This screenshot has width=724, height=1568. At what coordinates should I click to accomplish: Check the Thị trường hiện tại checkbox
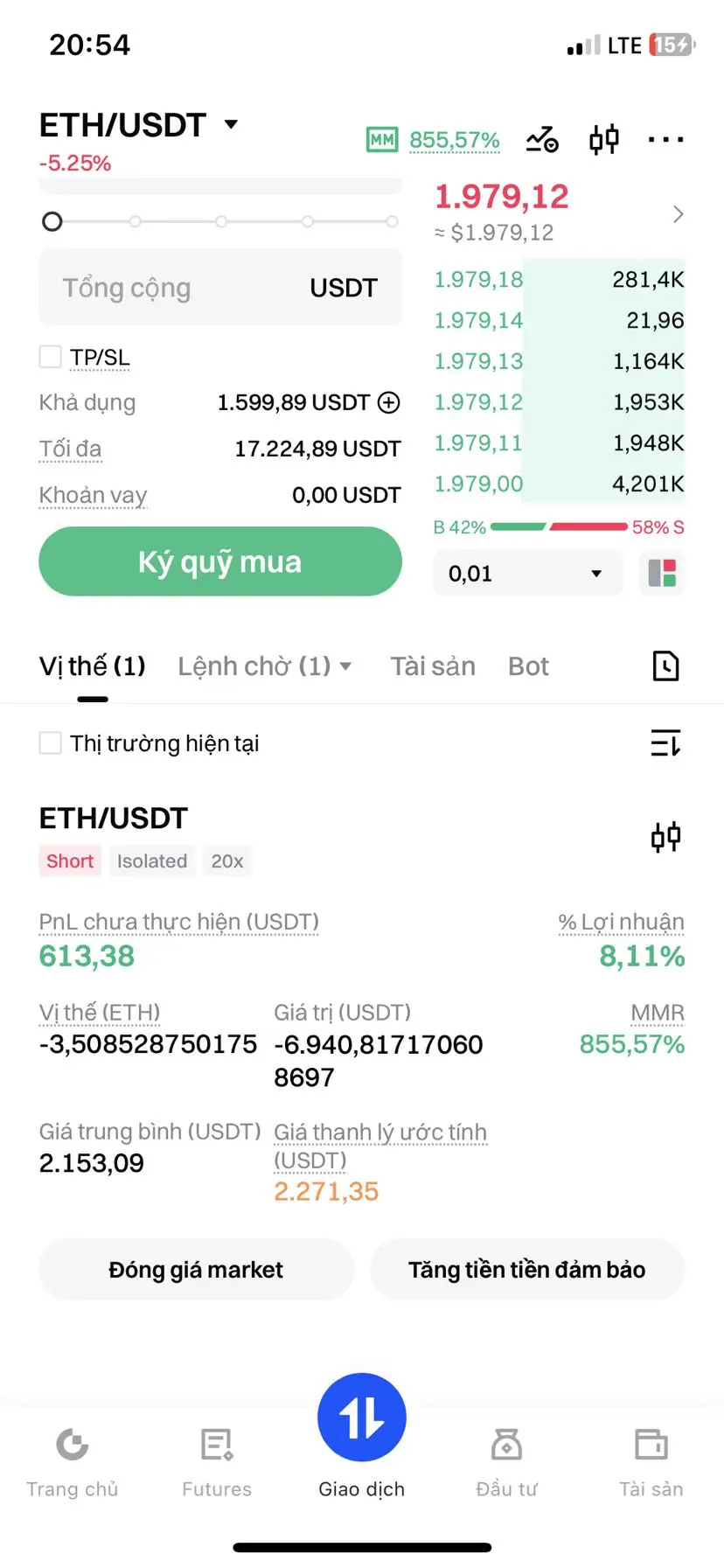51,743
